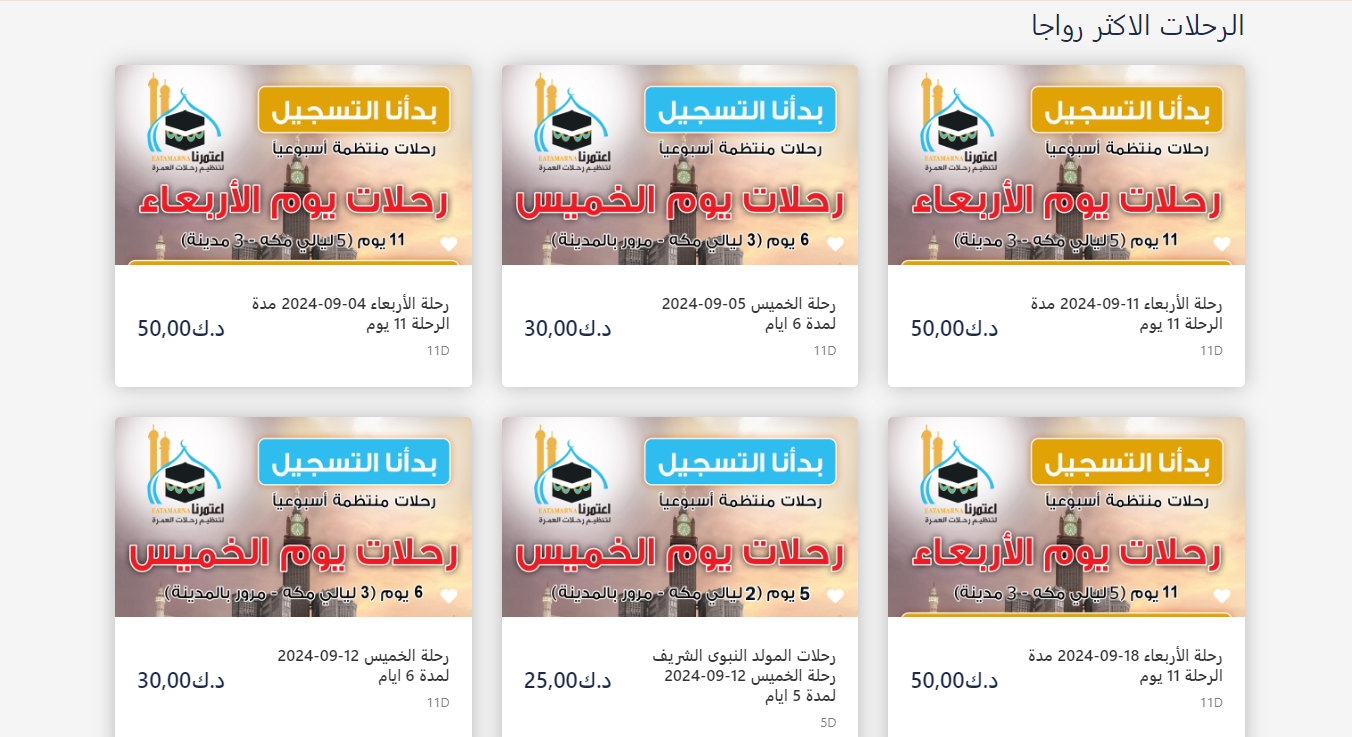Open the Thursday 2024-09-12 six-day trip card
Viewport: 1352px width, 737px height.
[x=293, y=577]
